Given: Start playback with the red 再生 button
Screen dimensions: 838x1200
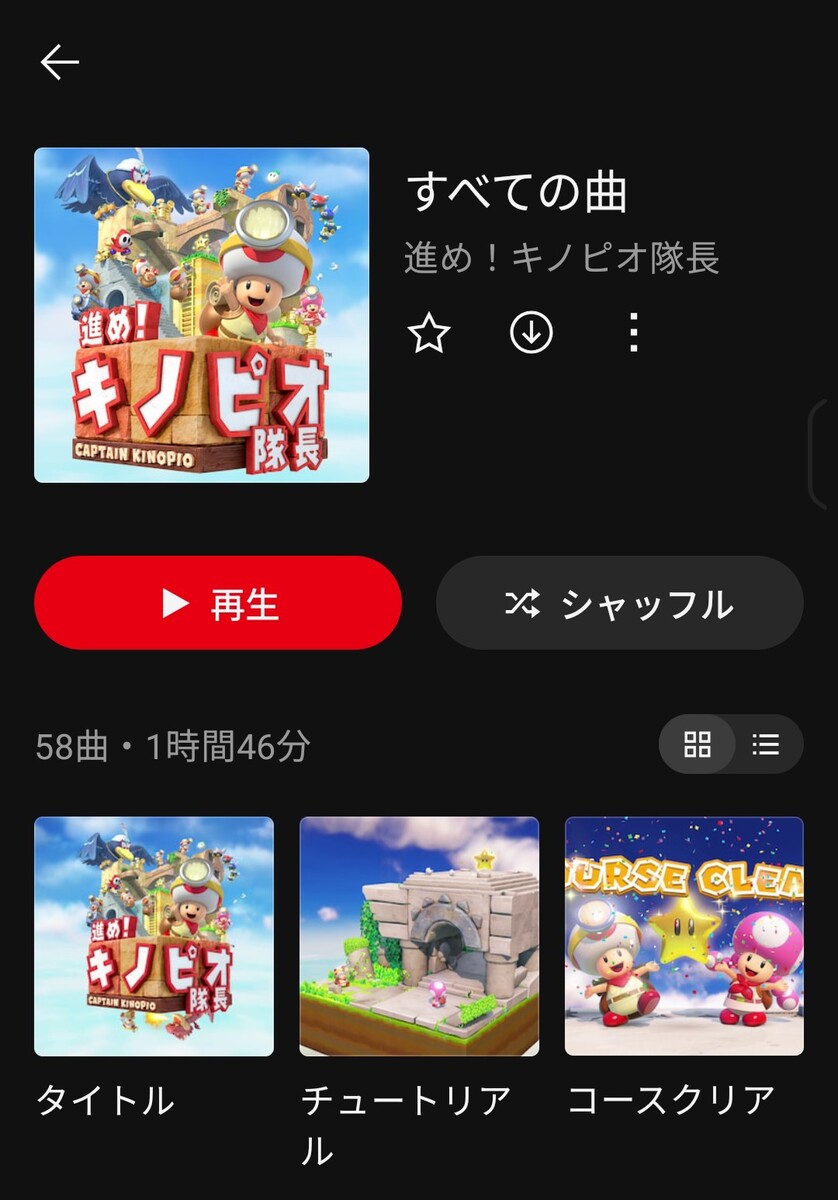Looking at the screenshot, I should point(218,603).
